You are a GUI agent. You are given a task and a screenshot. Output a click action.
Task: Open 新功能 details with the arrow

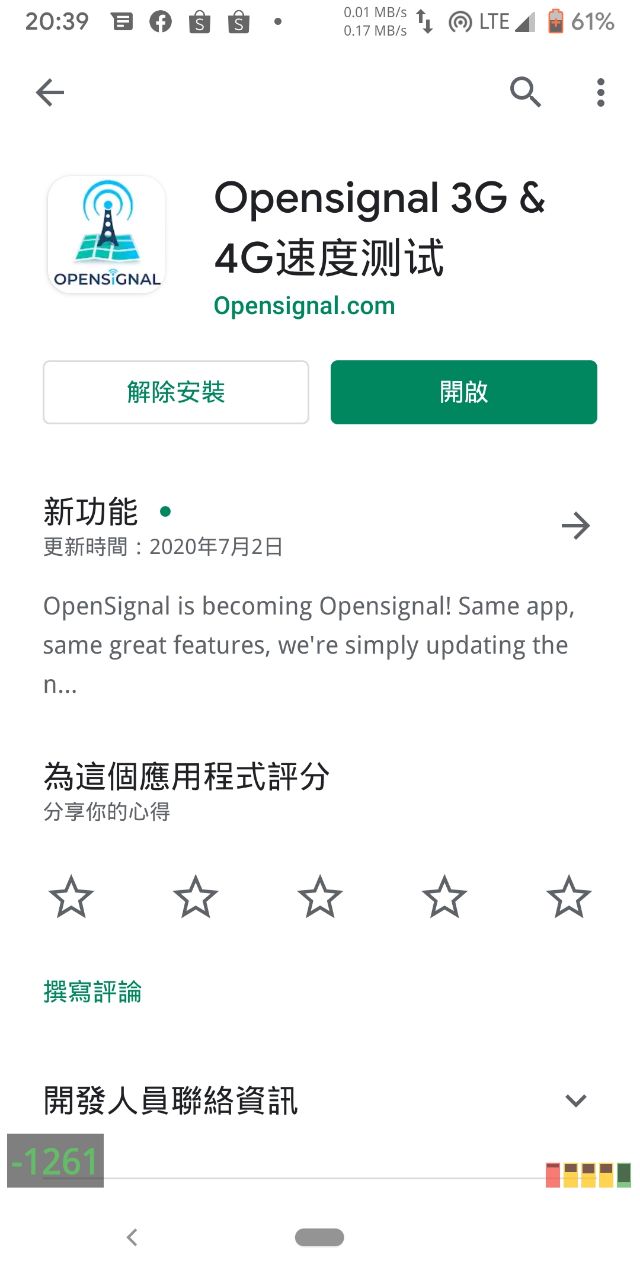pyautogui.click(x=576, y=526)
